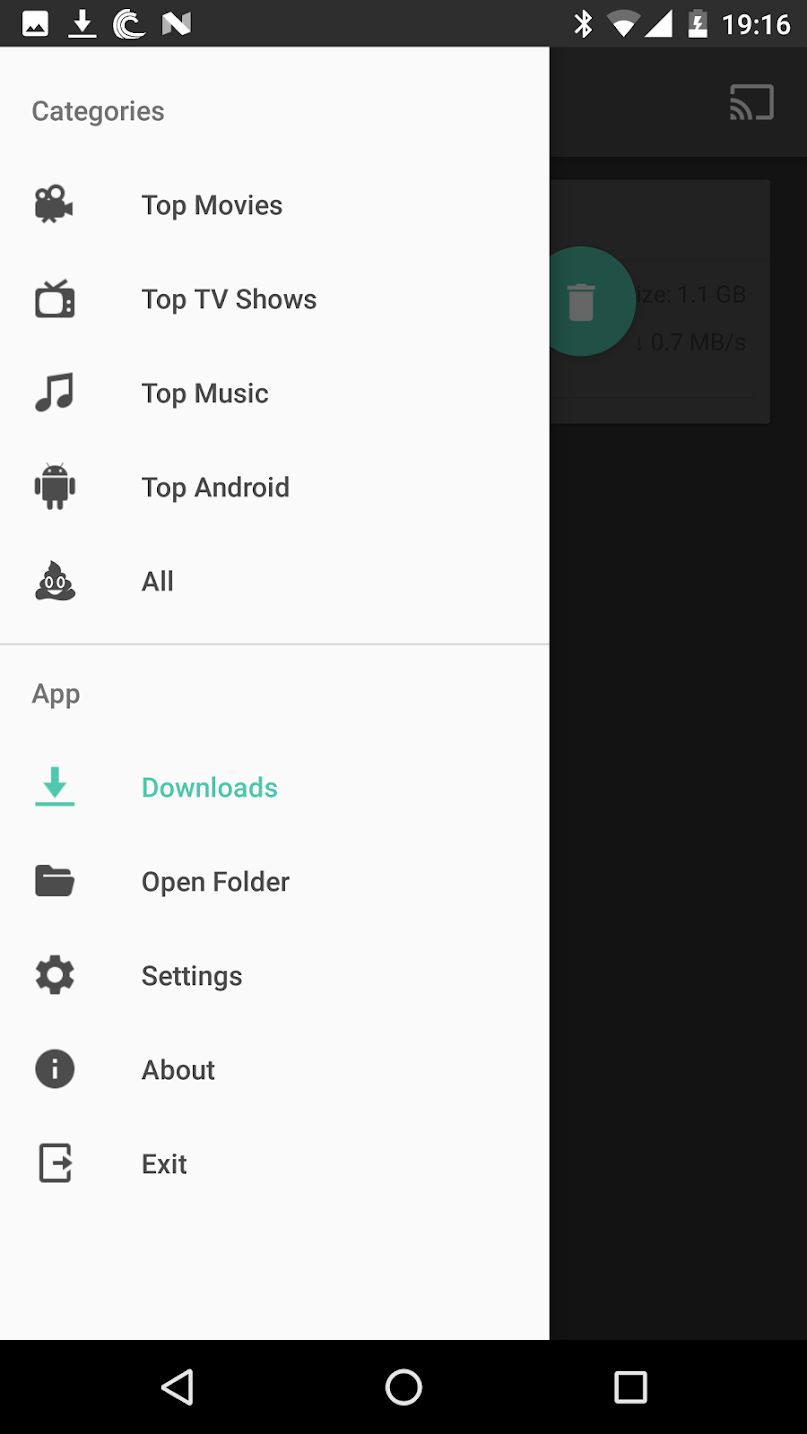Image resolution: width=807 pixels, height=1434 pixels.
Task: Click Exit to close the app
Action: (163, 1163)
